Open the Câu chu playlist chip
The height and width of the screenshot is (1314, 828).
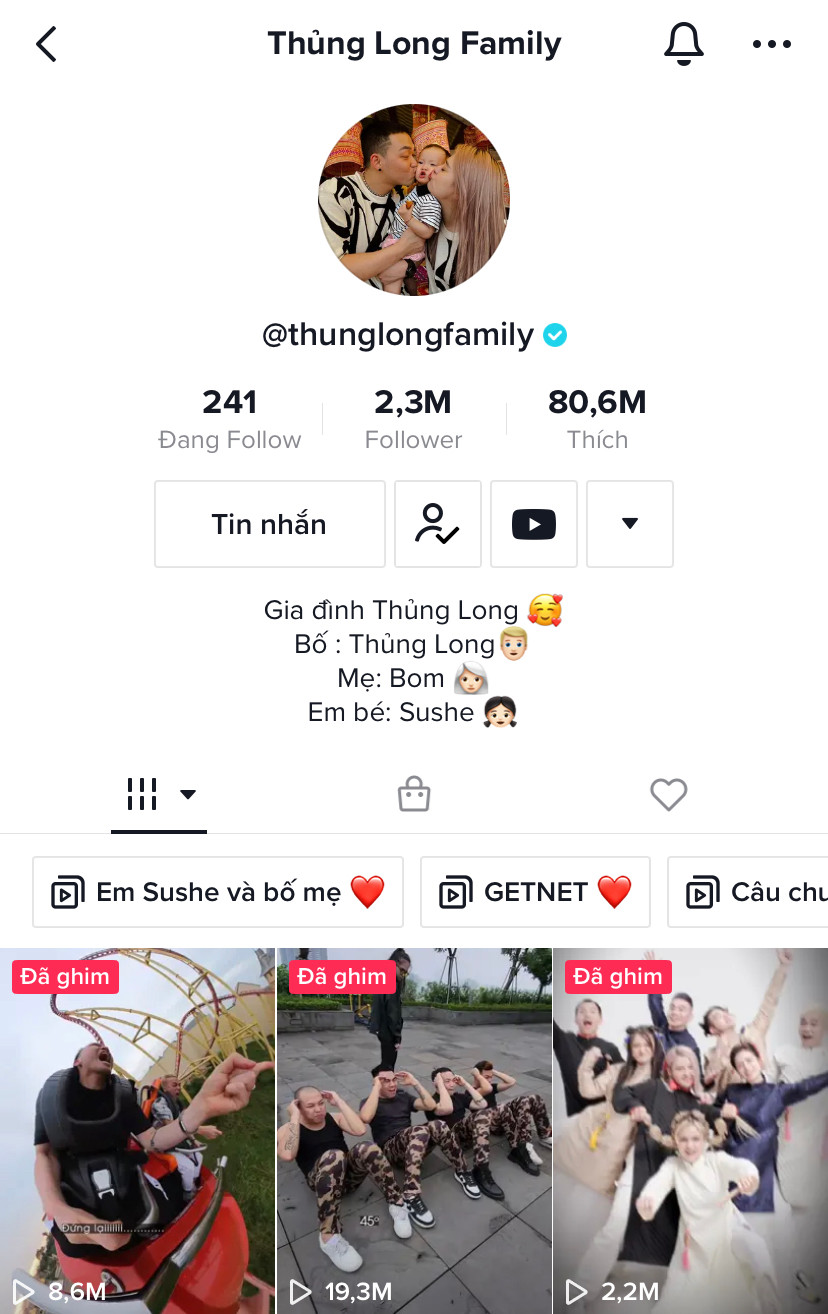click(x=750, y=891)
